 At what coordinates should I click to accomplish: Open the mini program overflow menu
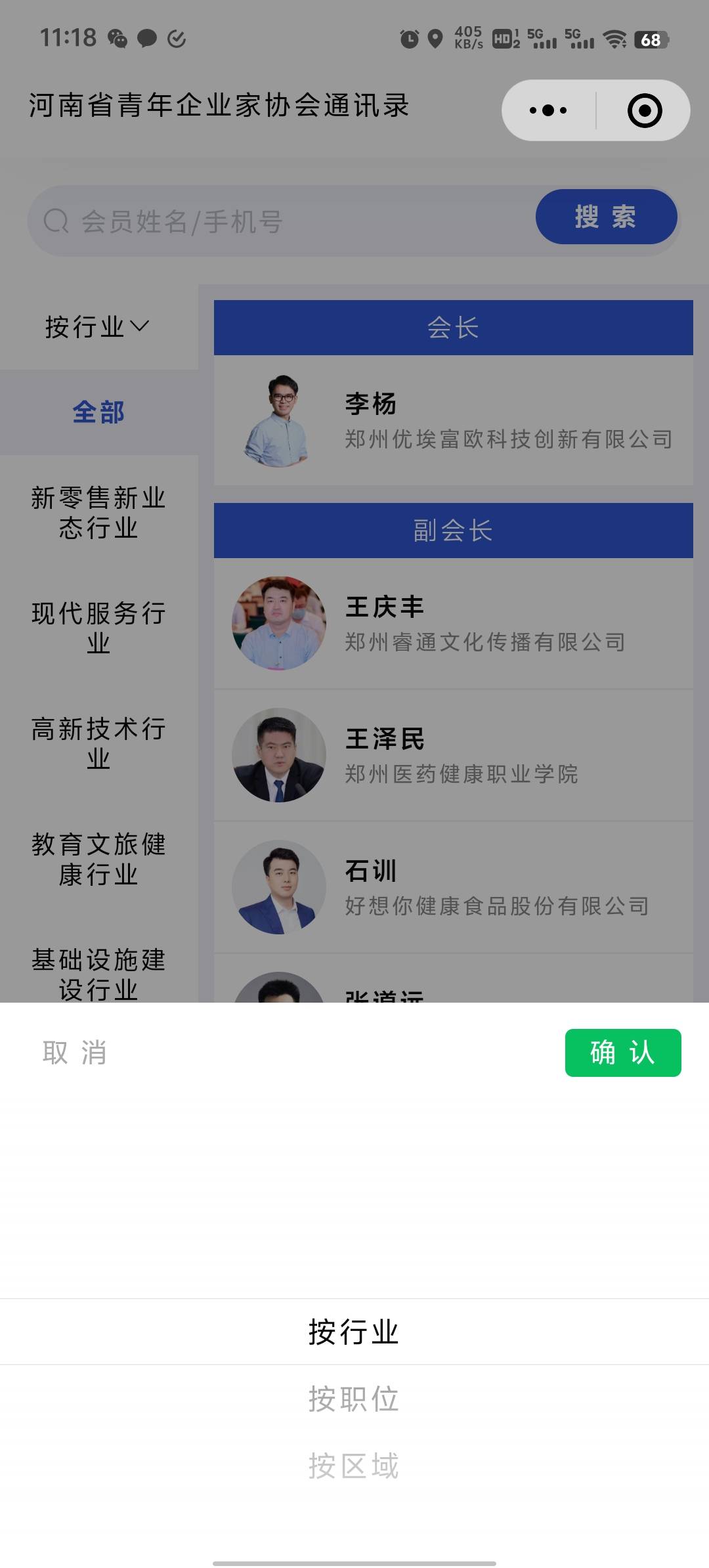point(548,110)
